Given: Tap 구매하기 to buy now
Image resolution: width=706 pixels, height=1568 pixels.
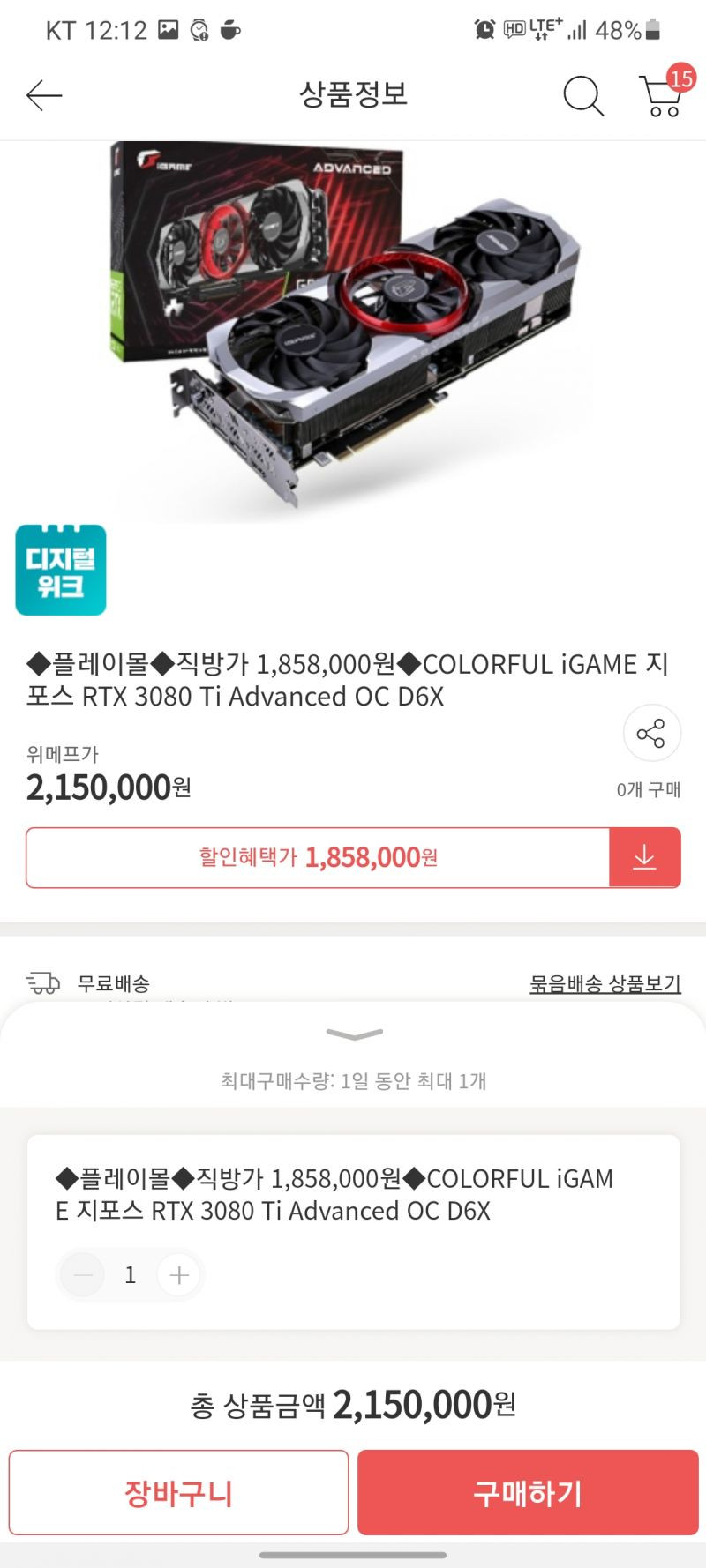Looking at the screenshot, I should click(528, 1493).
